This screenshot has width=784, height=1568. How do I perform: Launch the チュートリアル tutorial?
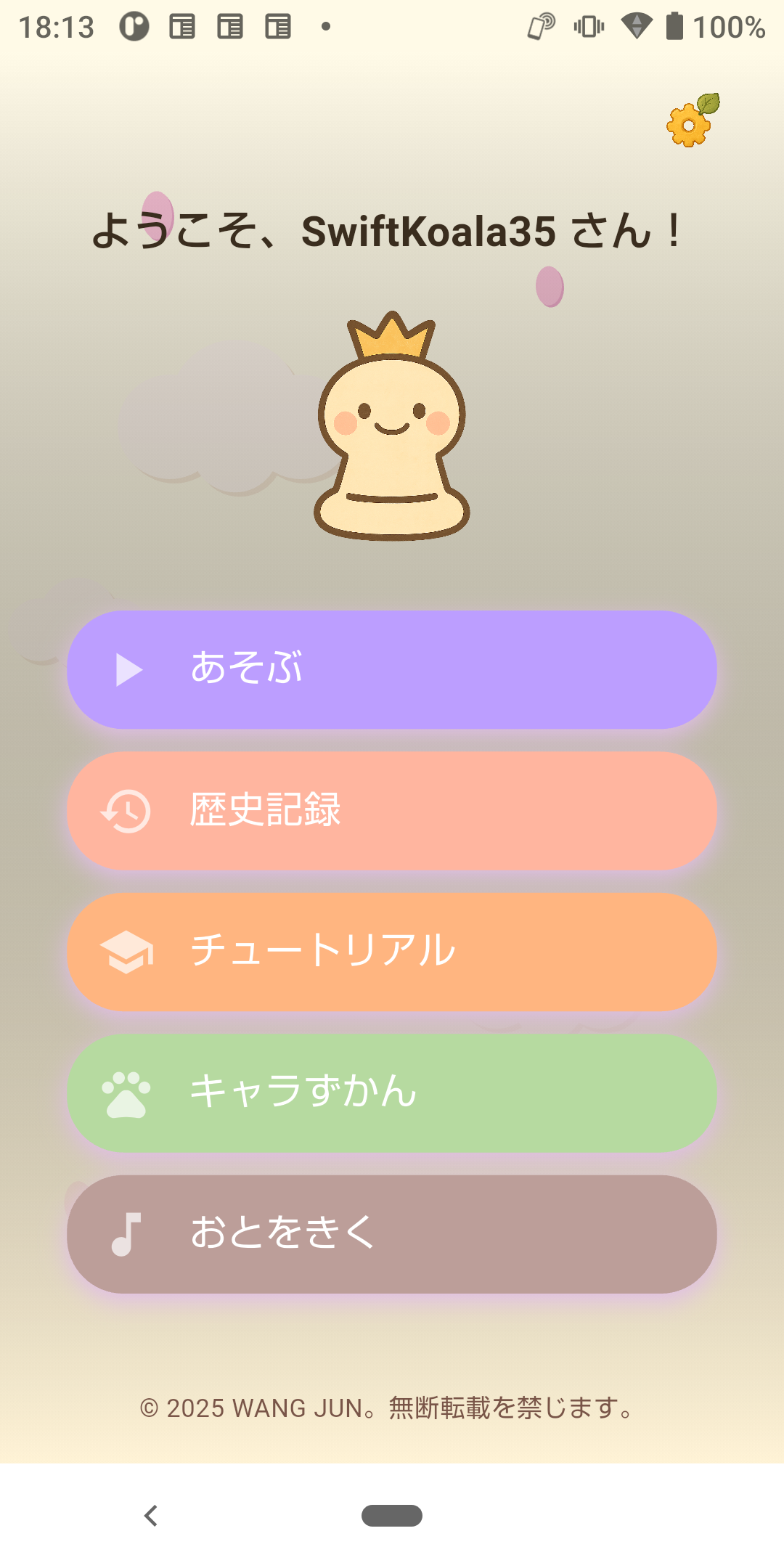392,952
